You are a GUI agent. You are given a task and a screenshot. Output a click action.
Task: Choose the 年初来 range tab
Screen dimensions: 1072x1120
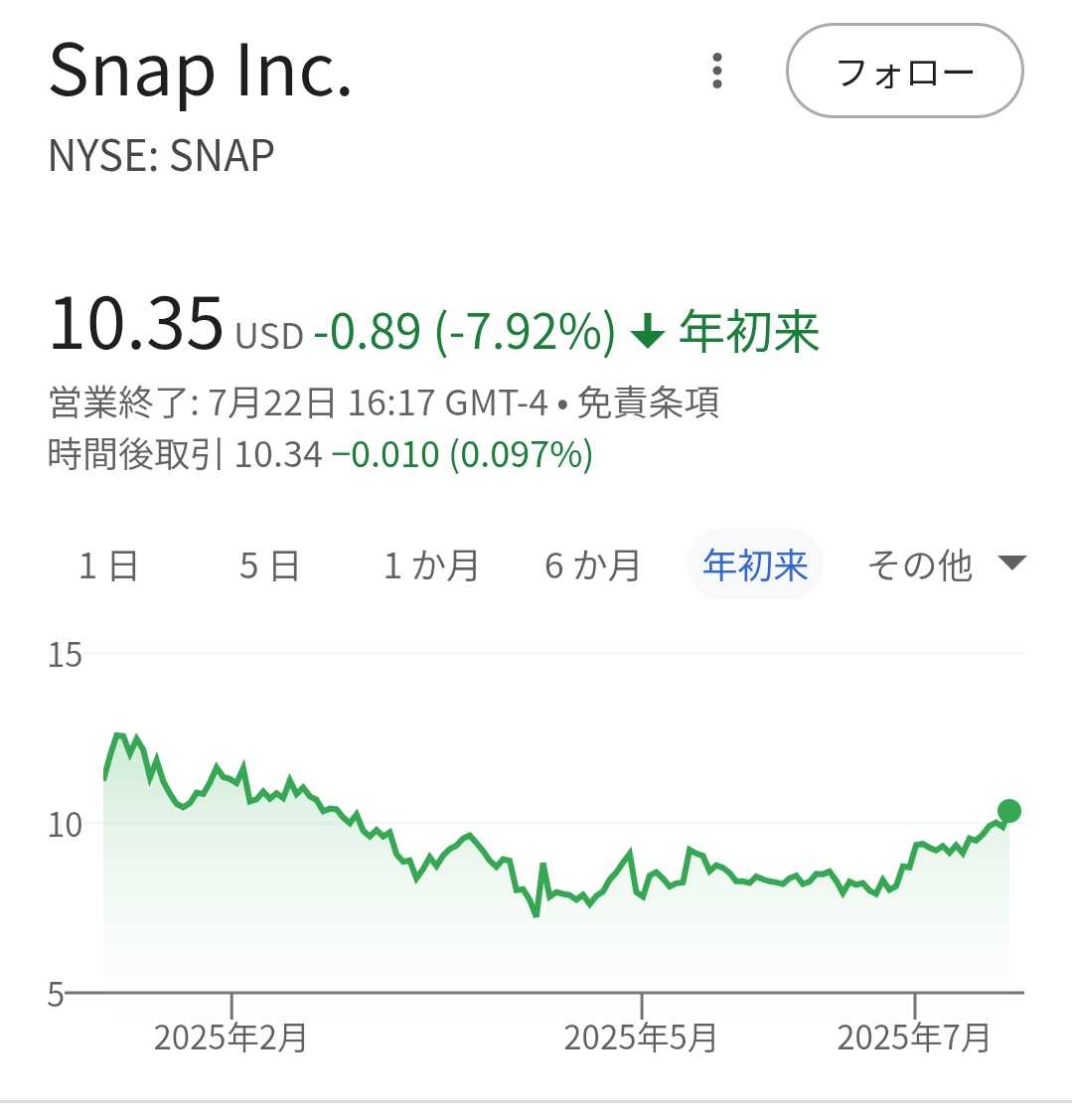coord(755,565)
